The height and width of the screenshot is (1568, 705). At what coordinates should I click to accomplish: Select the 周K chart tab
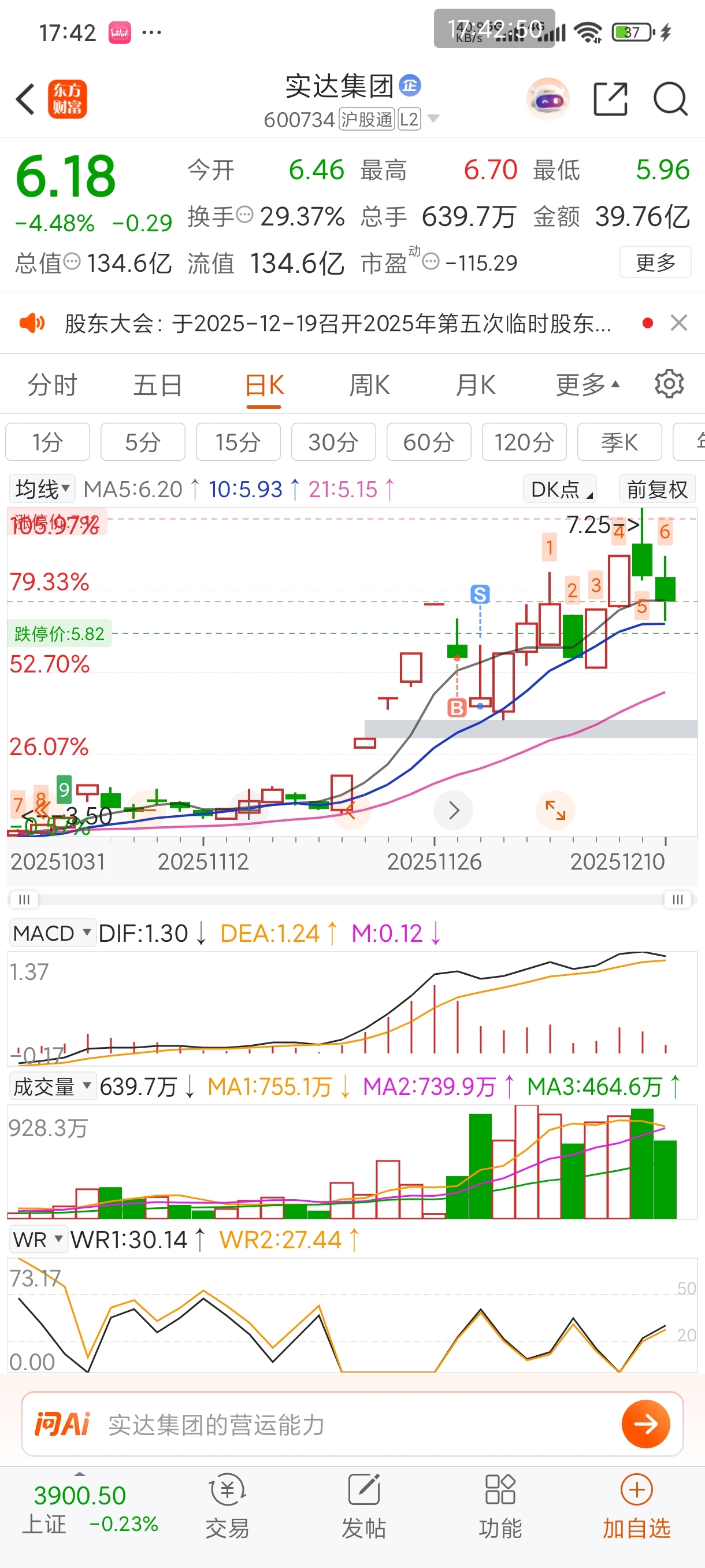[x=369, y=385]
